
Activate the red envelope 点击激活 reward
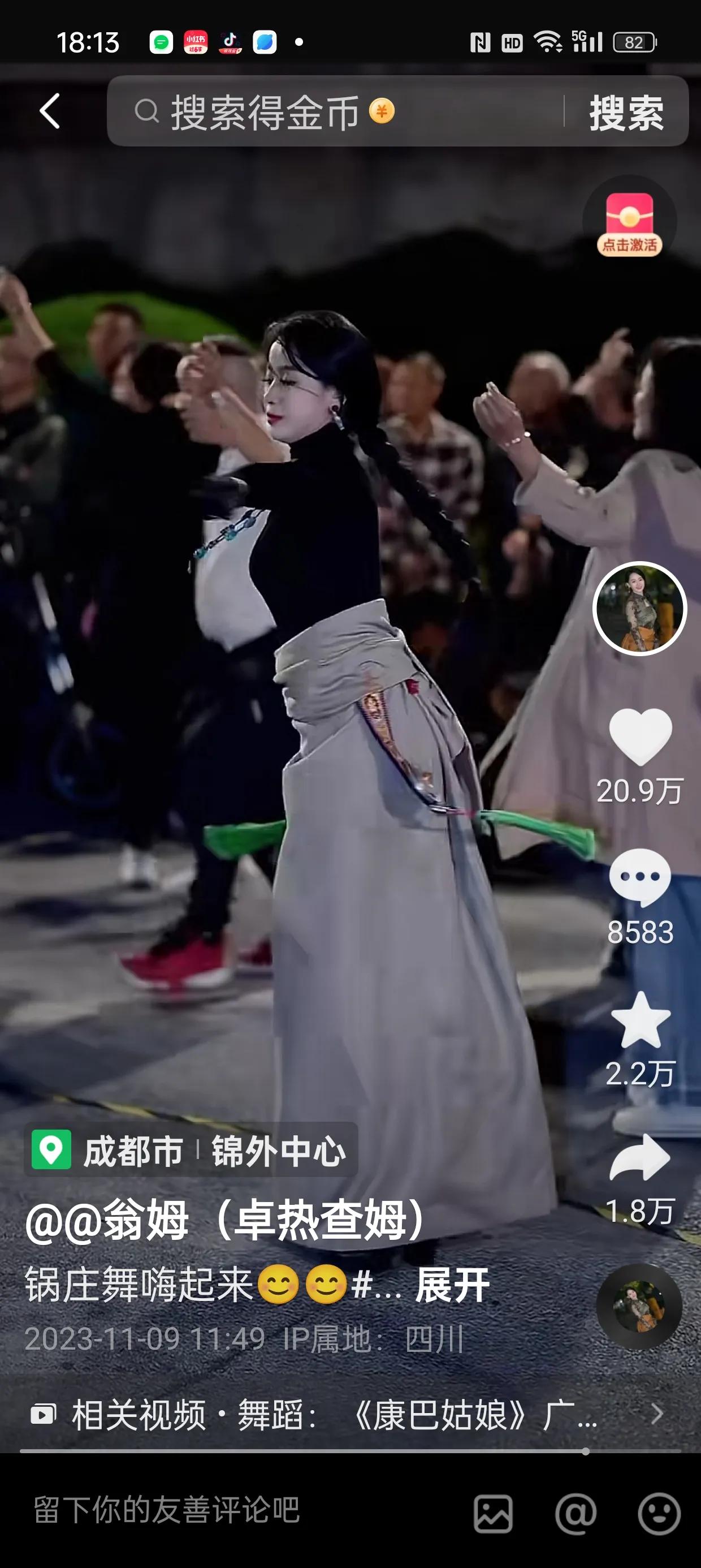(629, 223)
